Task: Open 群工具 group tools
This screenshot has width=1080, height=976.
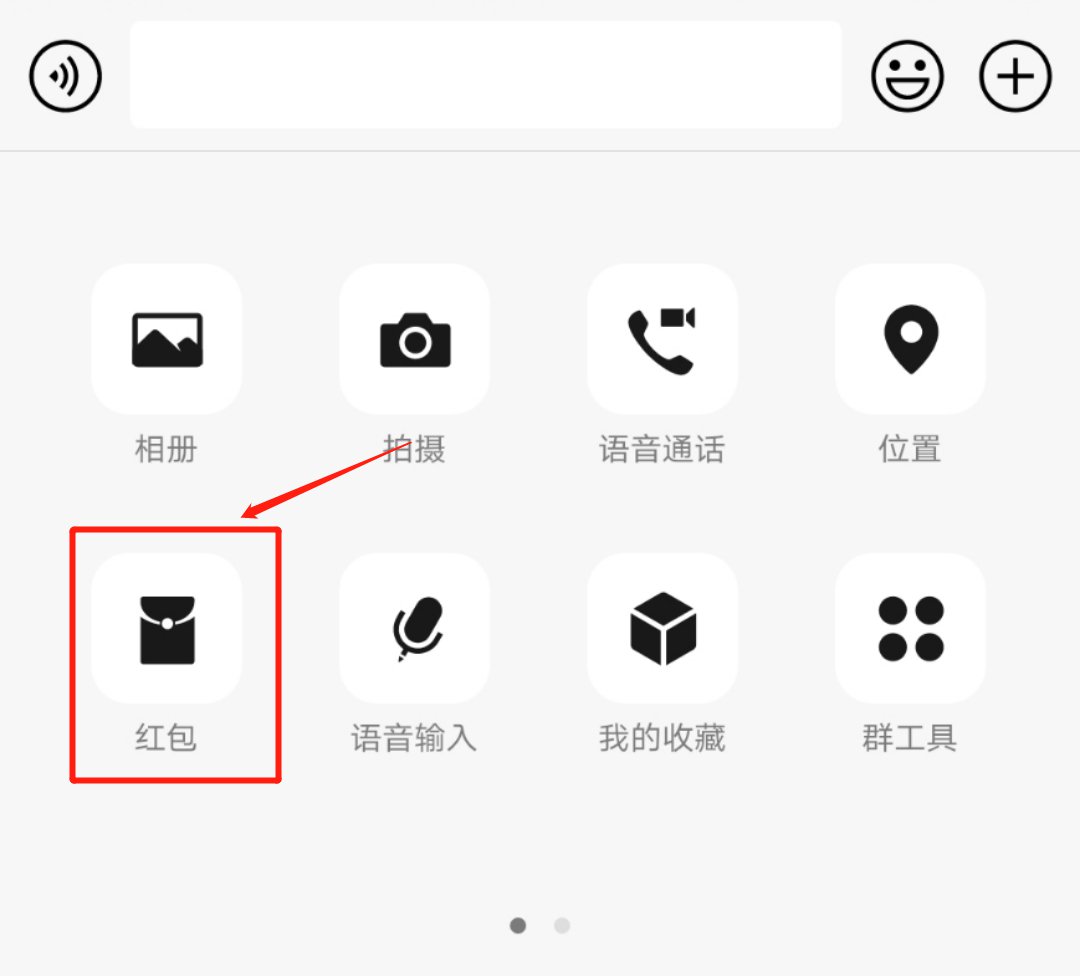Action: tap(910, 629)
